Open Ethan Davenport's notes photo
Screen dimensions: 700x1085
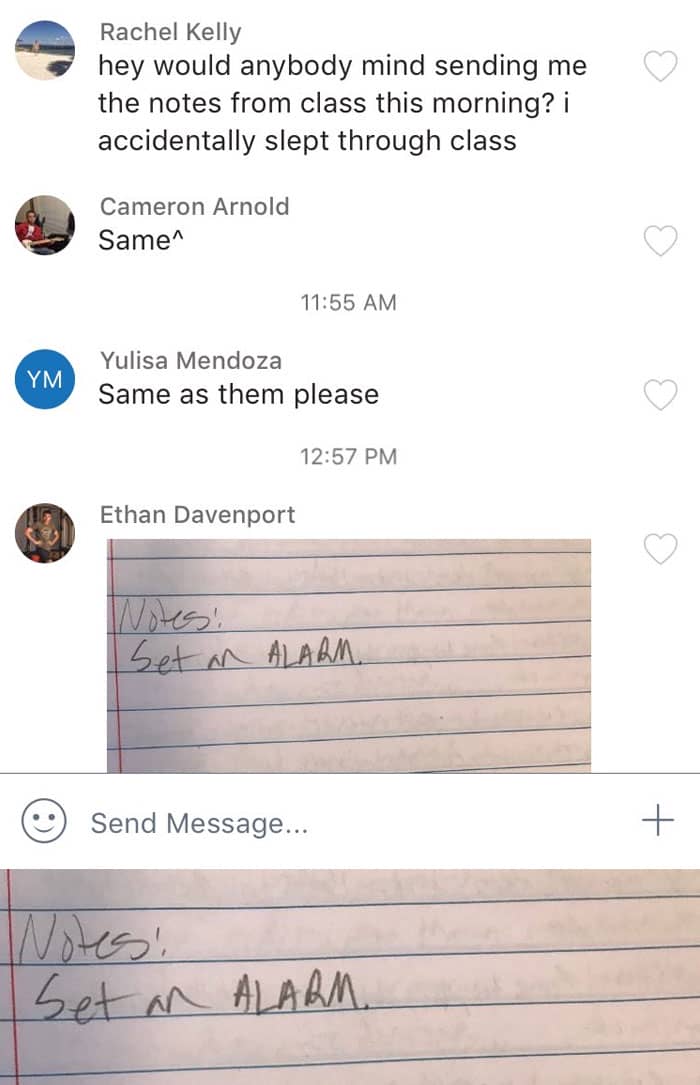click(349, 655)
